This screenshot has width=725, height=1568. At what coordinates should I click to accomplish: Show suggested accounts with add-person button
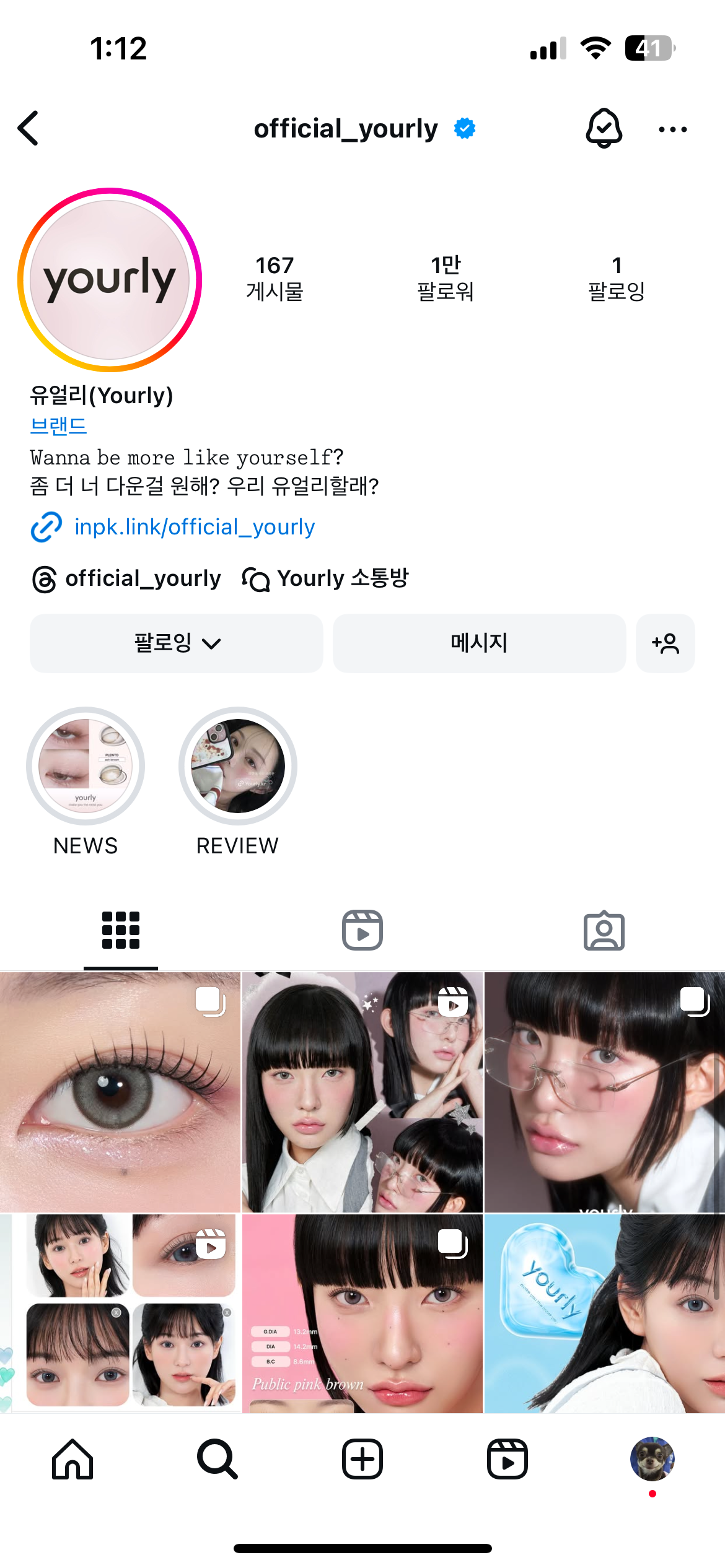coord(665,643)
